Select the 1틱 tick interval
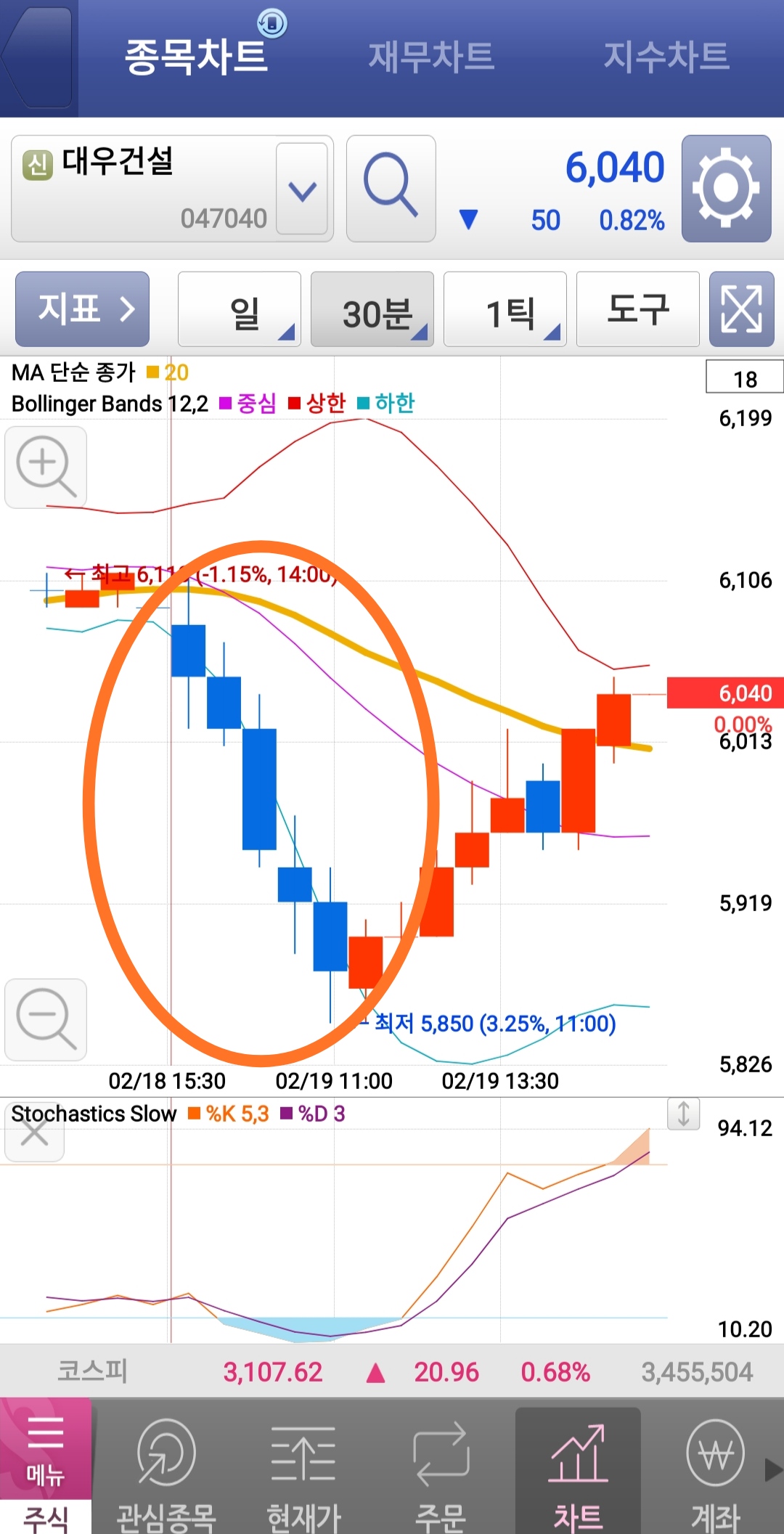 (505, 309)
